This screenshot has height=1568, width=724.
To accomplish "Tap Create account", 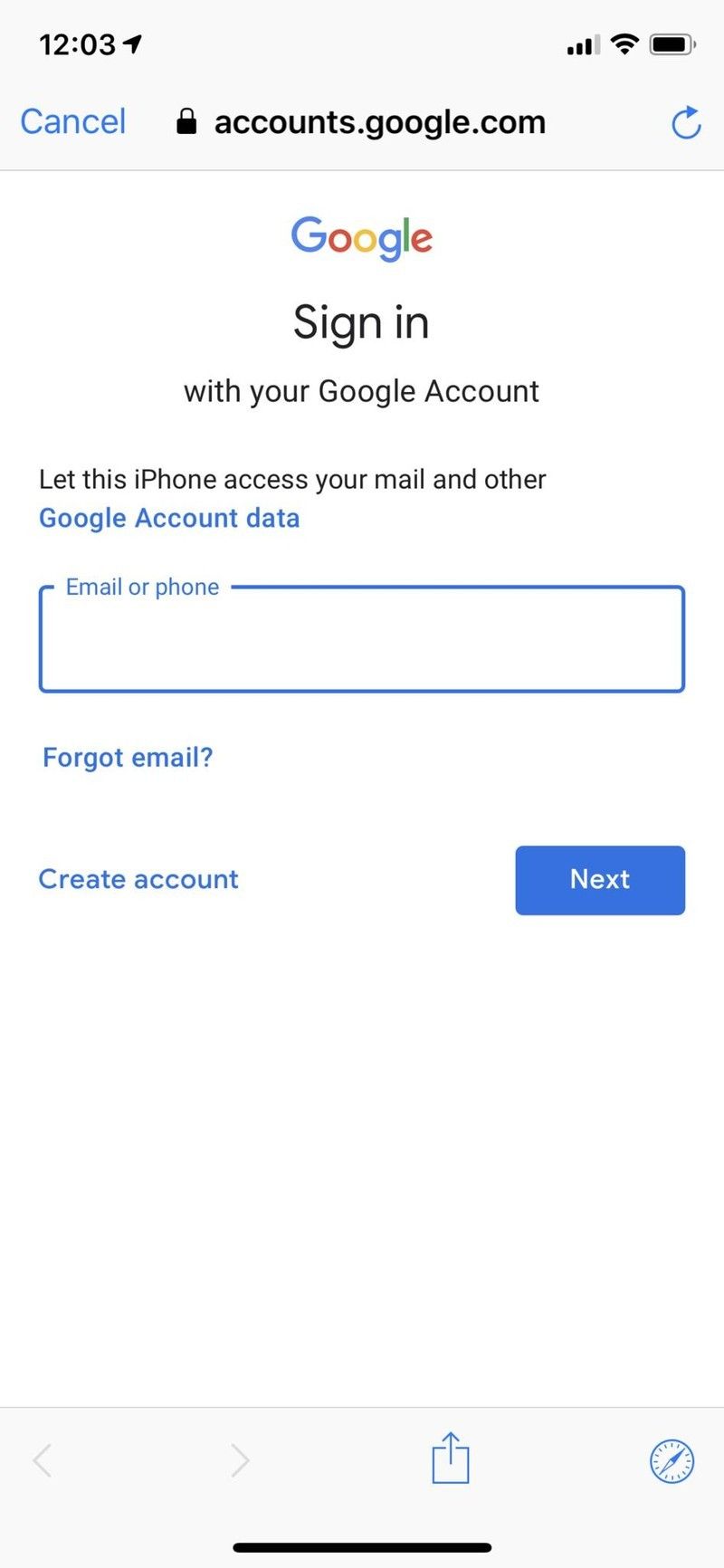I will 138,879.
